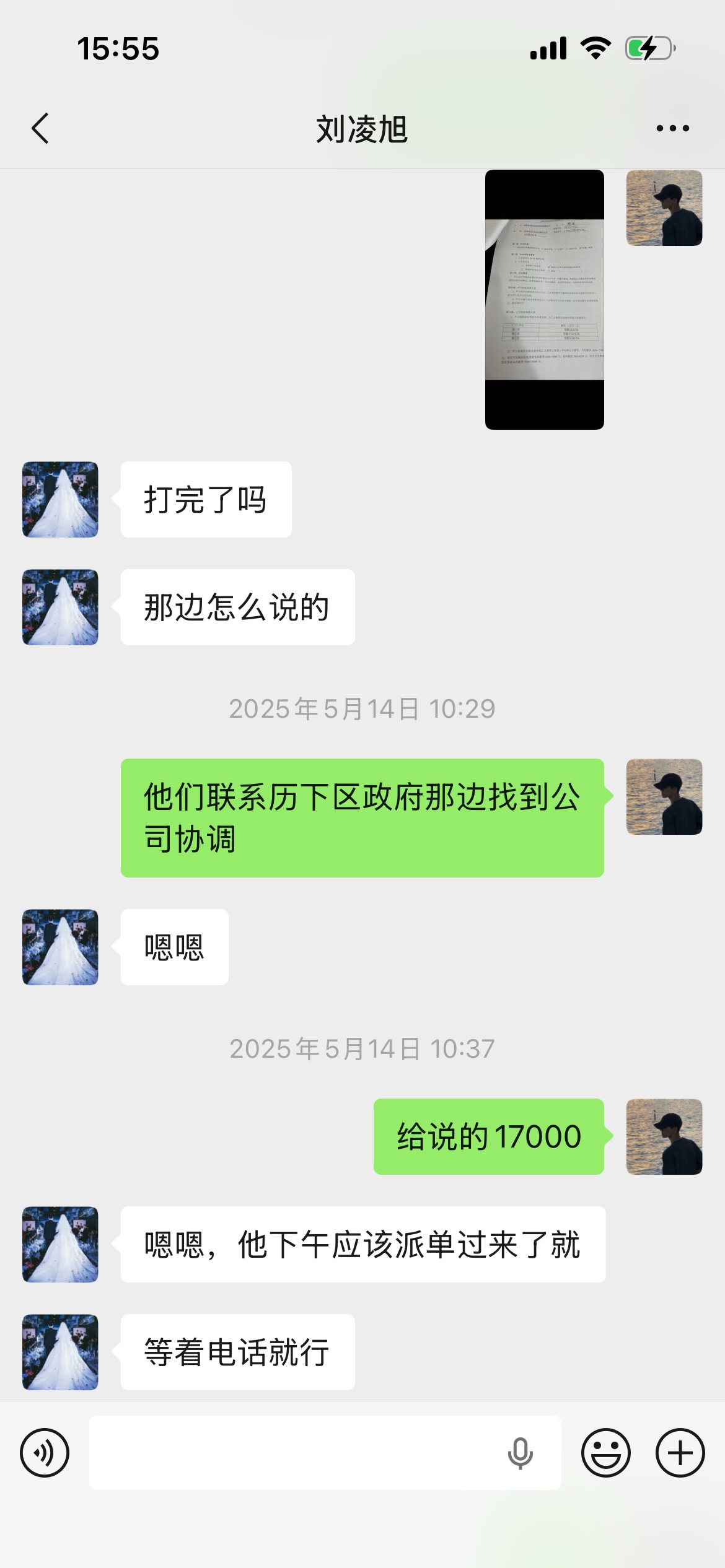Open the emoji picker smiley icon
Viewport: 725px width, 1568px height.
coord(606,1452)
